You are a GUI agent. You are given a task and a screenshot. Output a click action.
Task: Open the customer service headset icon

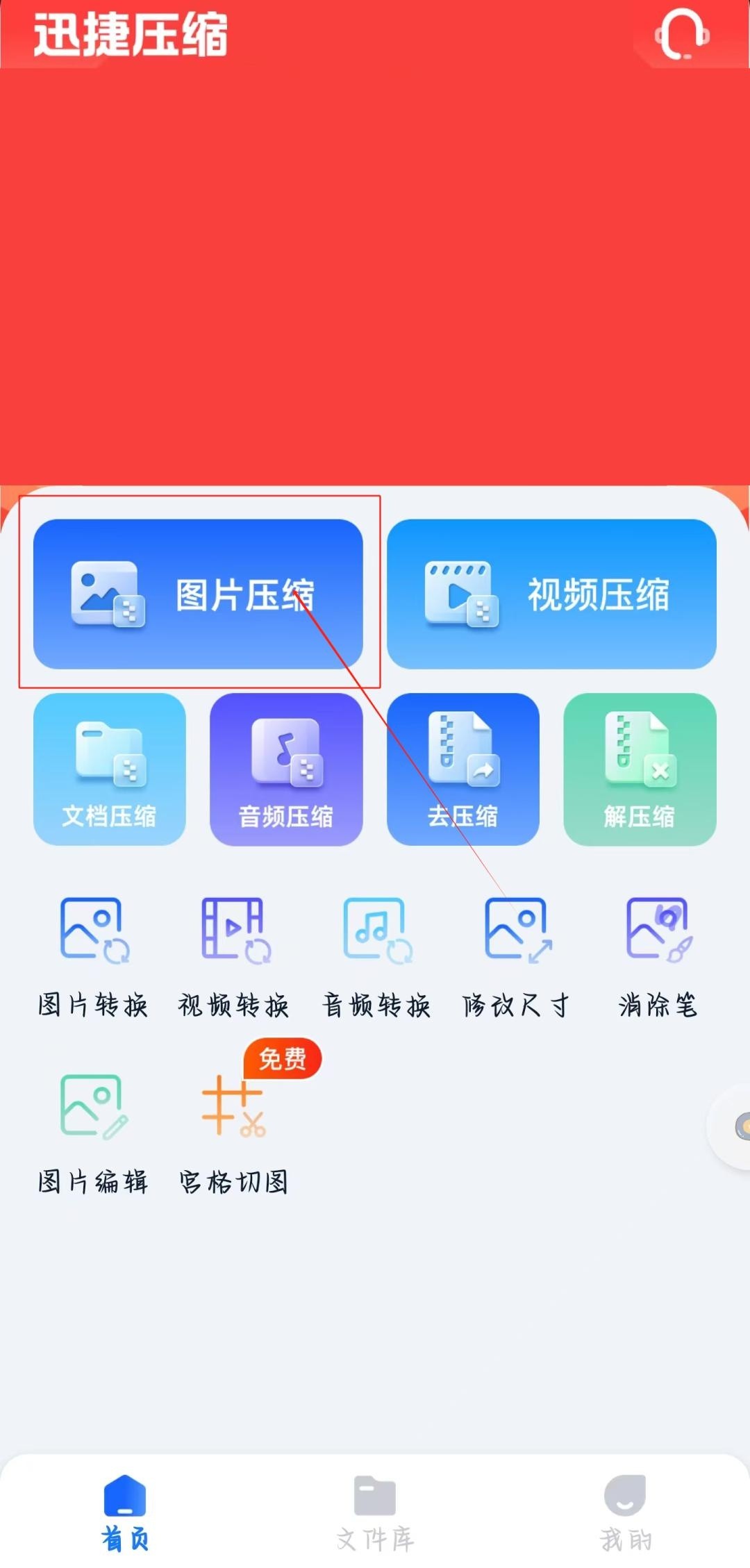681,35
